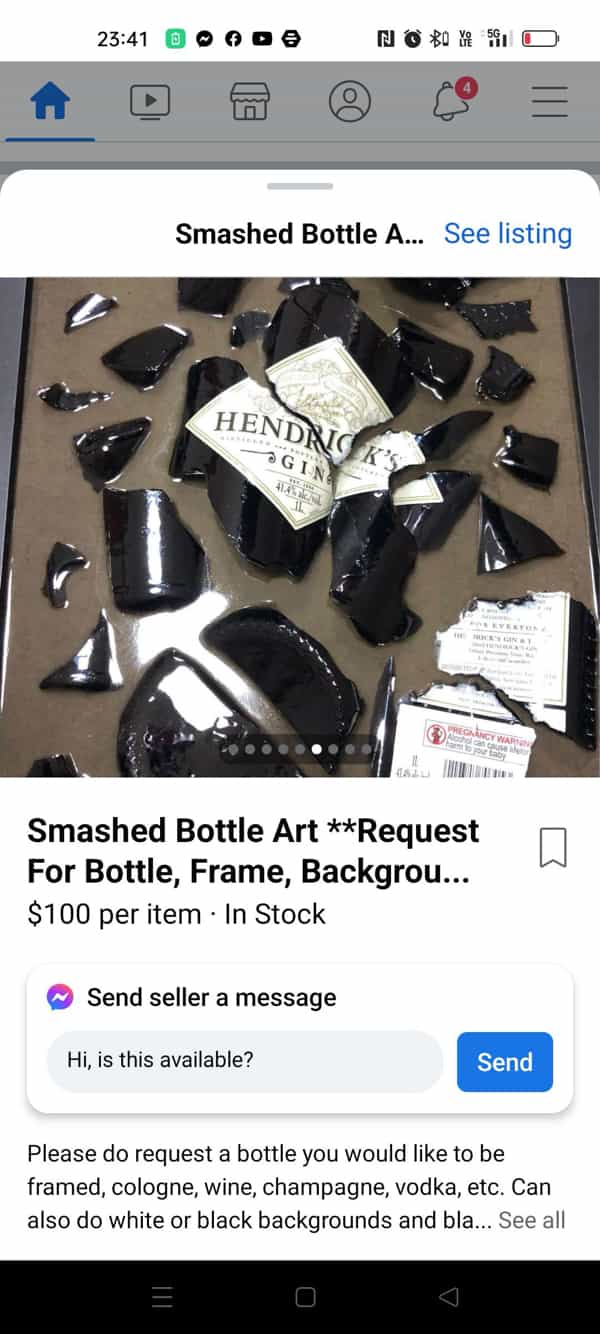600x1334 pixels.
Task: Tap the system home button
Action: [x=306, y=1297]
